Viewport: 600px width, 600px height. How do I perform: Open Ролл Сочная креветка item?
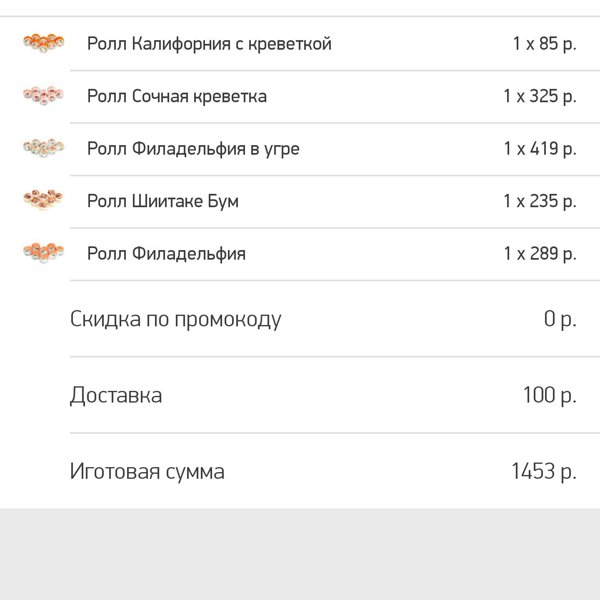pos(177,97)
